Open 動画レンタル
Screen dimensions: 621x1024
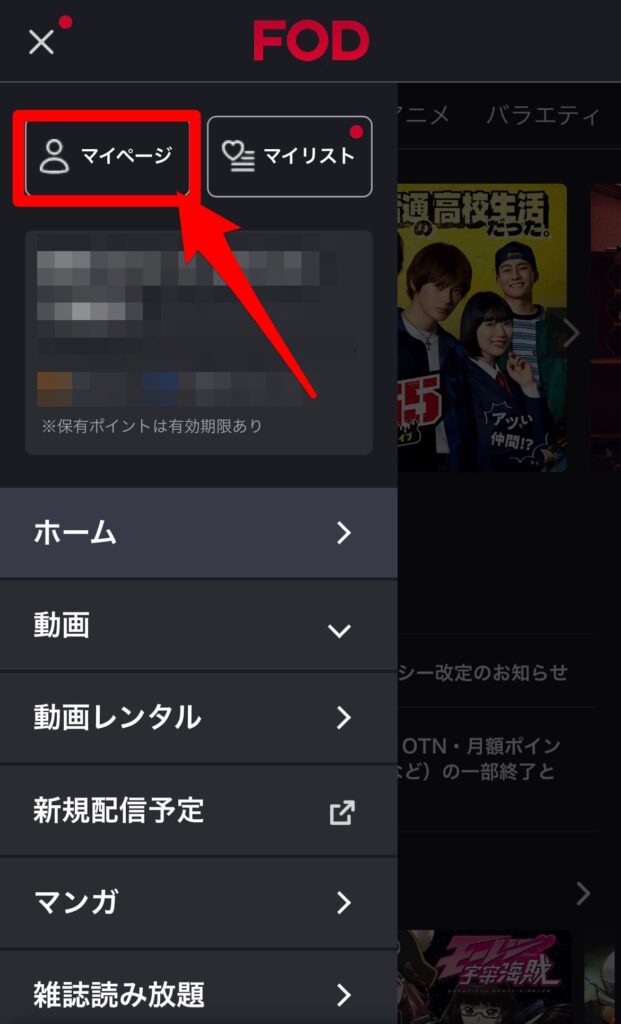[199, 718]
